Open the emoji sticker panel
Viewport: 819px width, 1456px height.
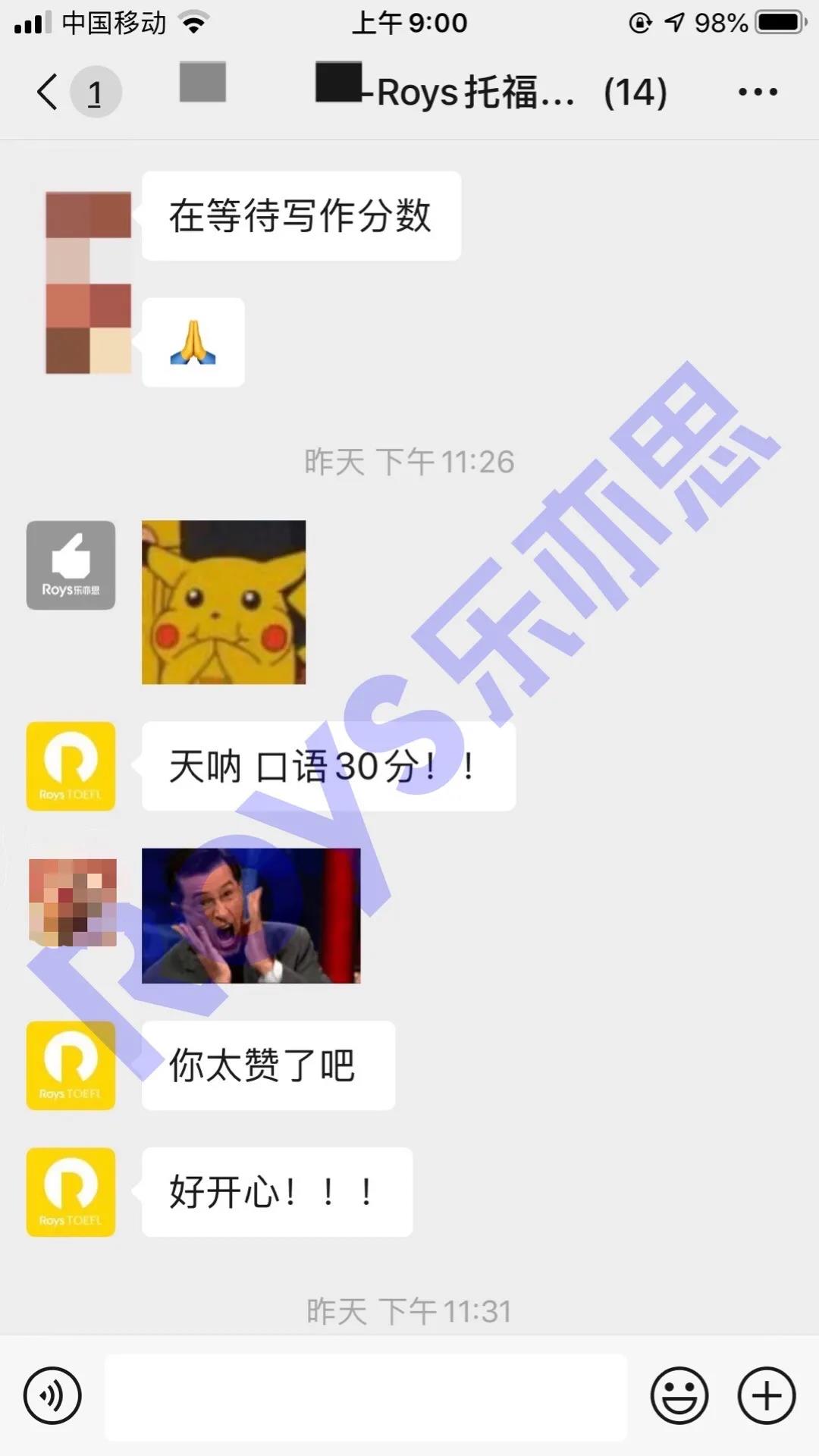[679, 1395]
